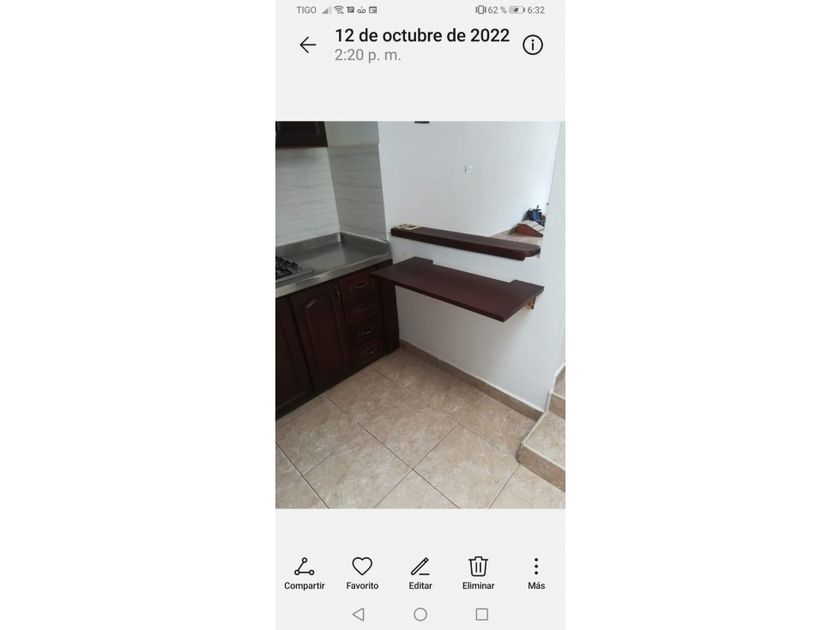
Task: Share this photo via Compartir
Action: point(304,573)
